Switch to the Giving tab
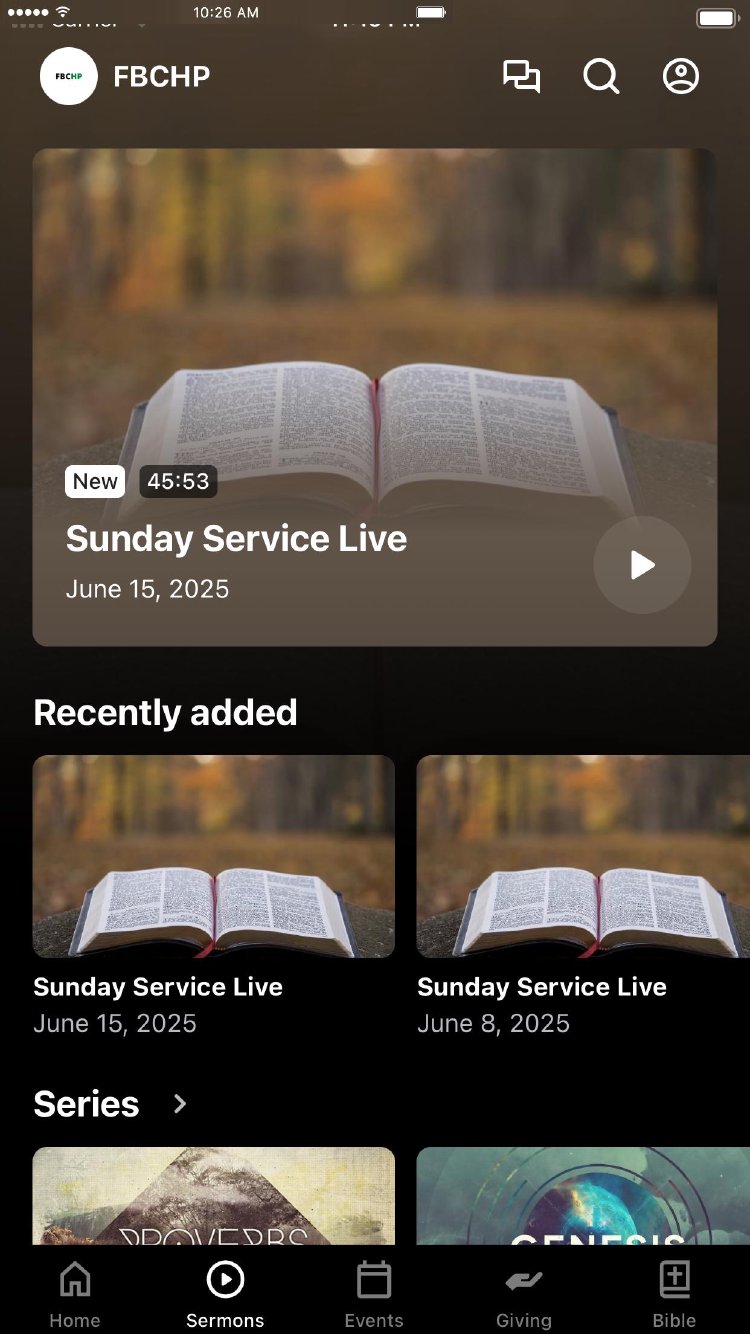 [524, 1293]
